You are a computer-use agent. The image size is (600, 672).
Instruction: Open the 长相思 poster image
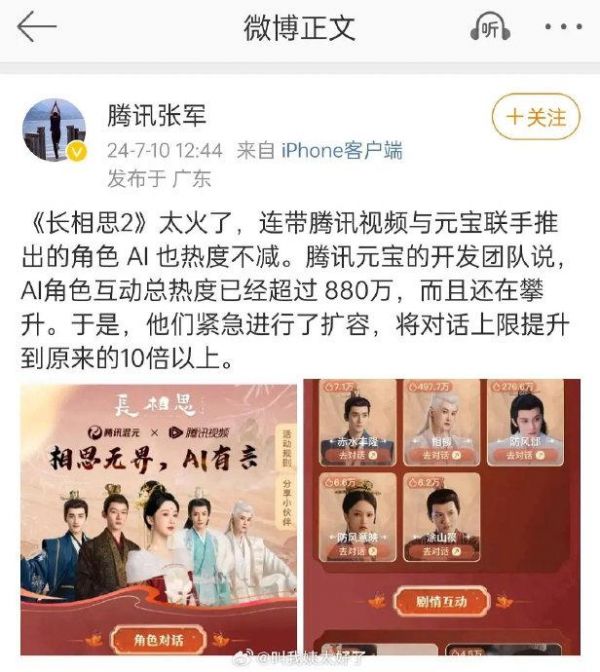(158, 518)
